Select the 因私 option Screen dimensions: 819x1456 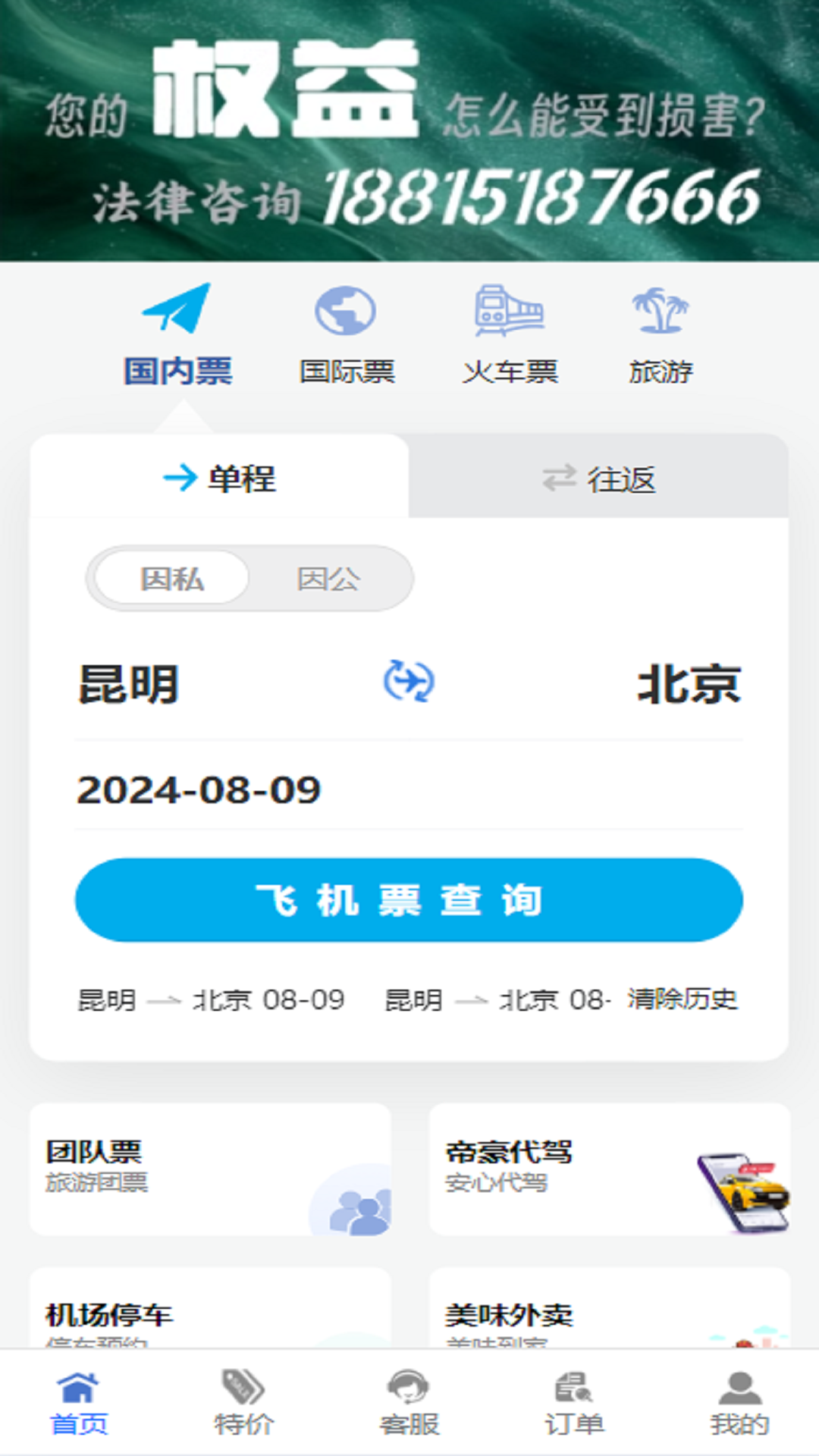(171, 579)
